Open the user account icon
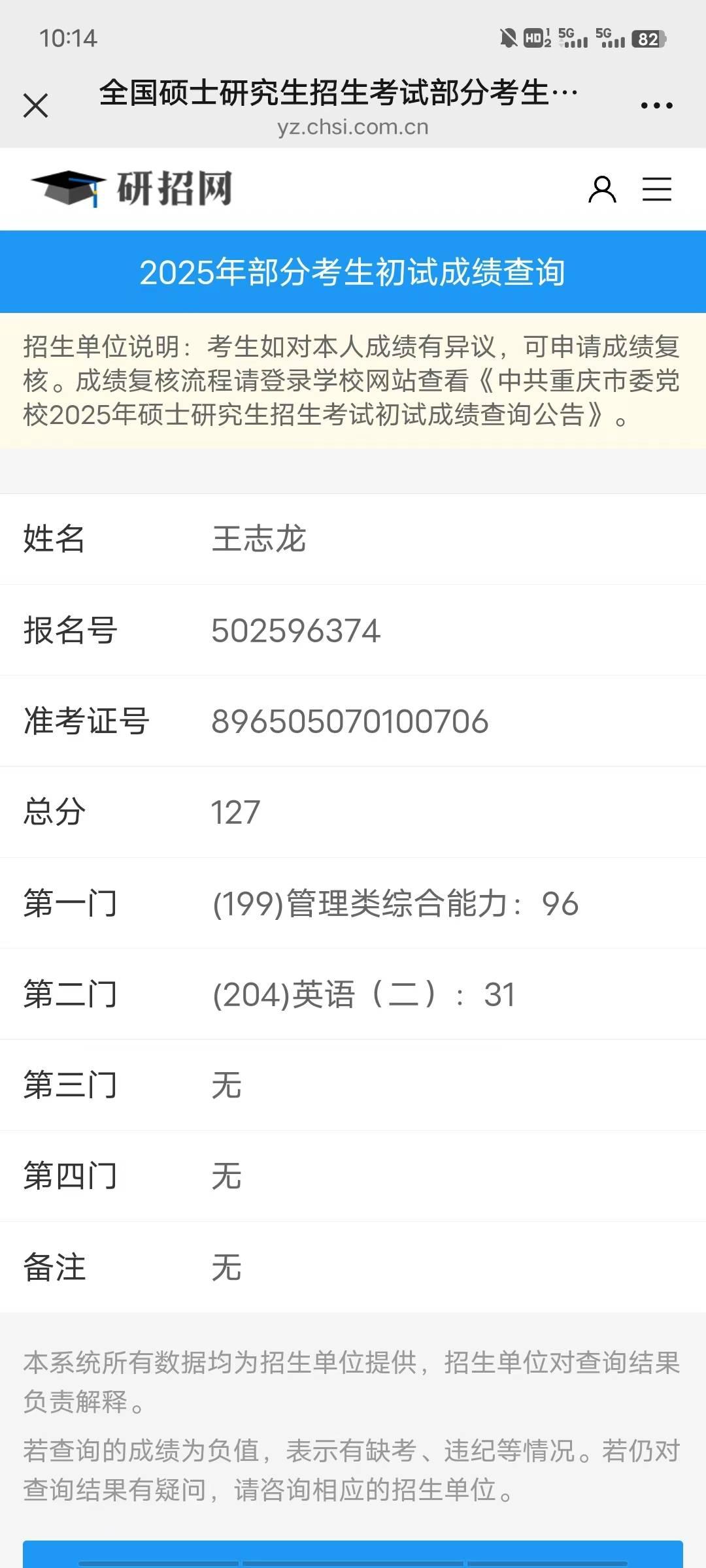The width and height of the screenshot is (706, 1568). (x=602, y=189)
